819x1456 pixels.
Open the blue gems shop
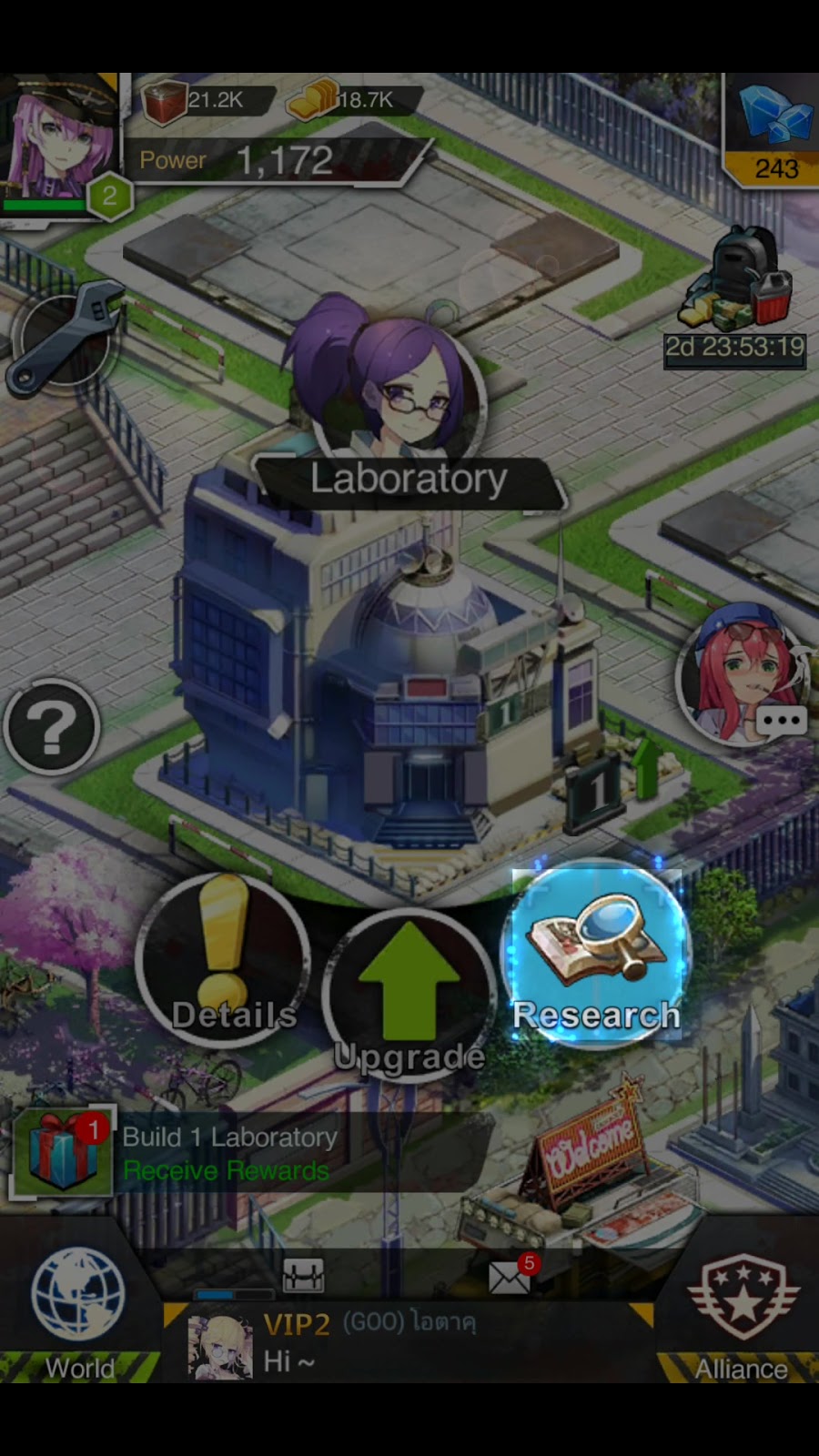(x=773, y=127)
